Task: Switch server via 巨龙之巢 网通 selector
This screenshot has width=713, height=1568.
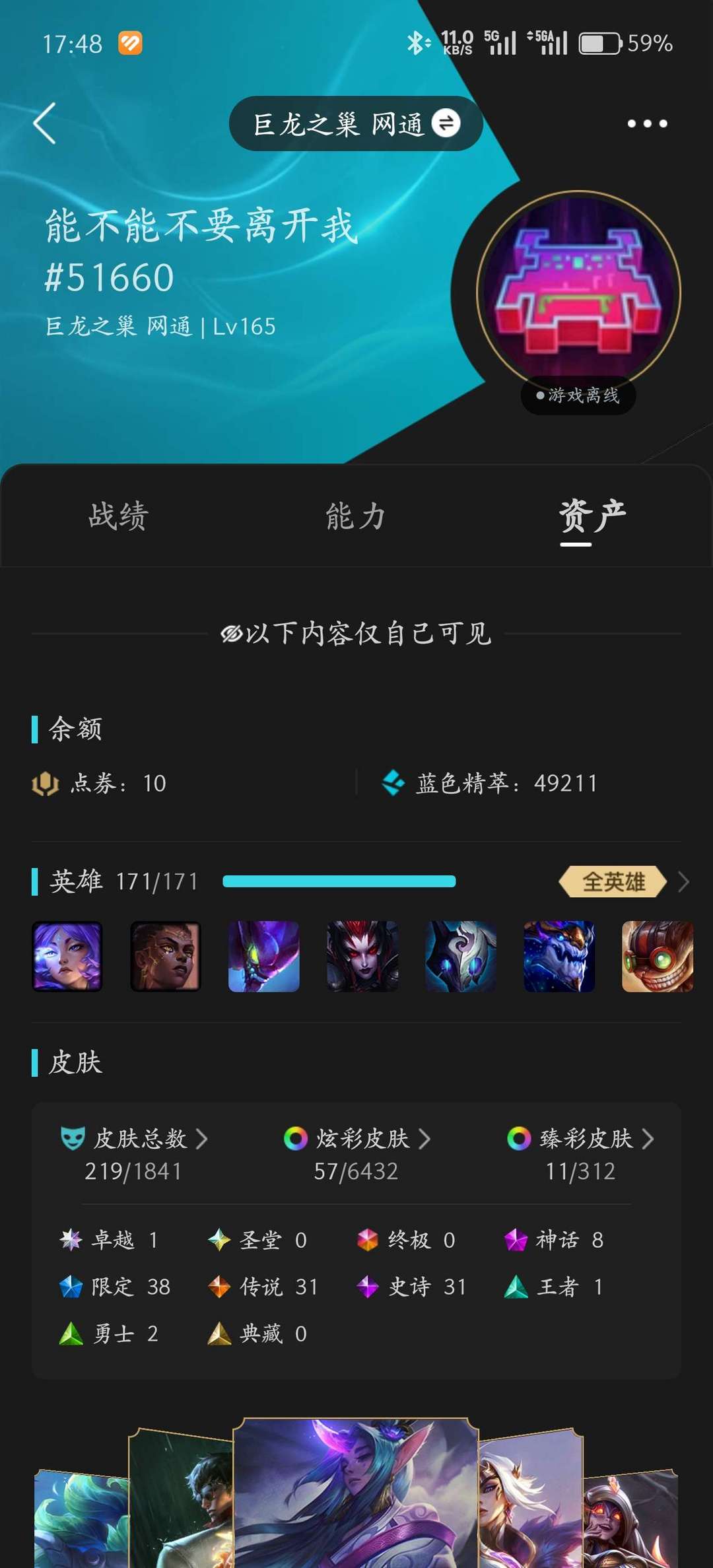Action: tap(355, 123)
